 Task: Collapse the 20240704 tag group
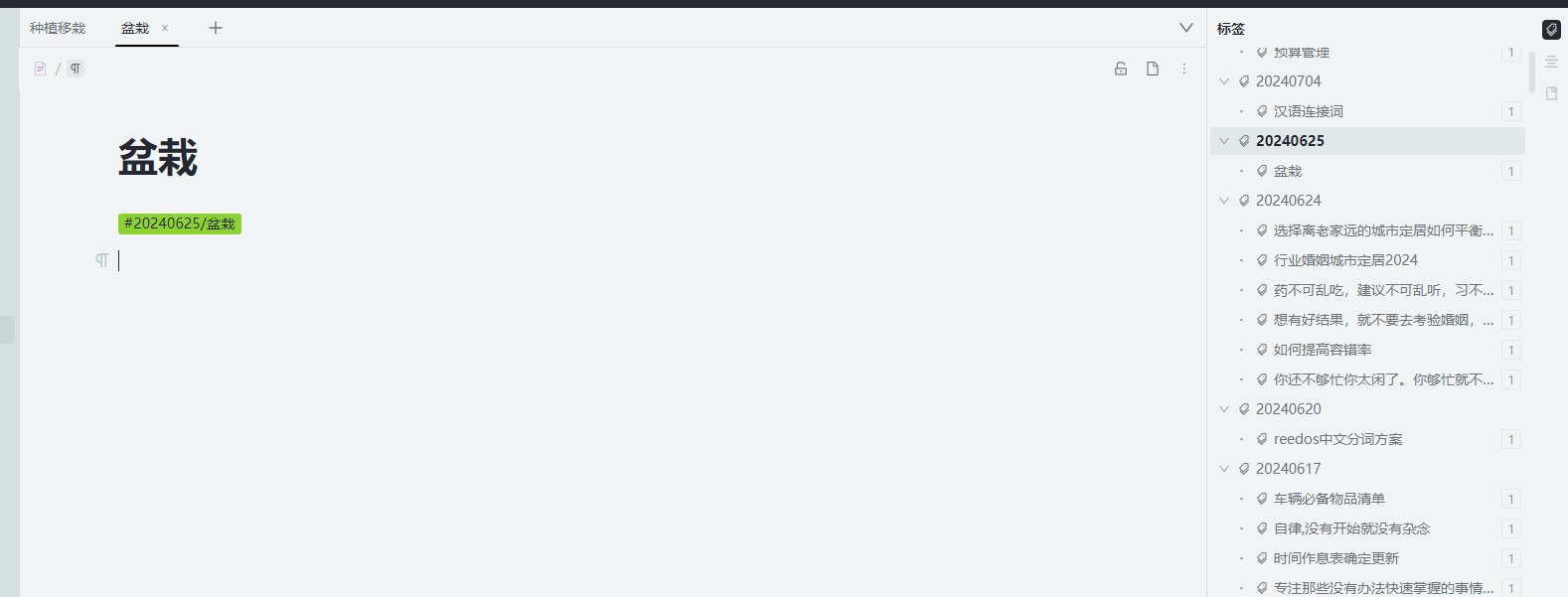1224,81
